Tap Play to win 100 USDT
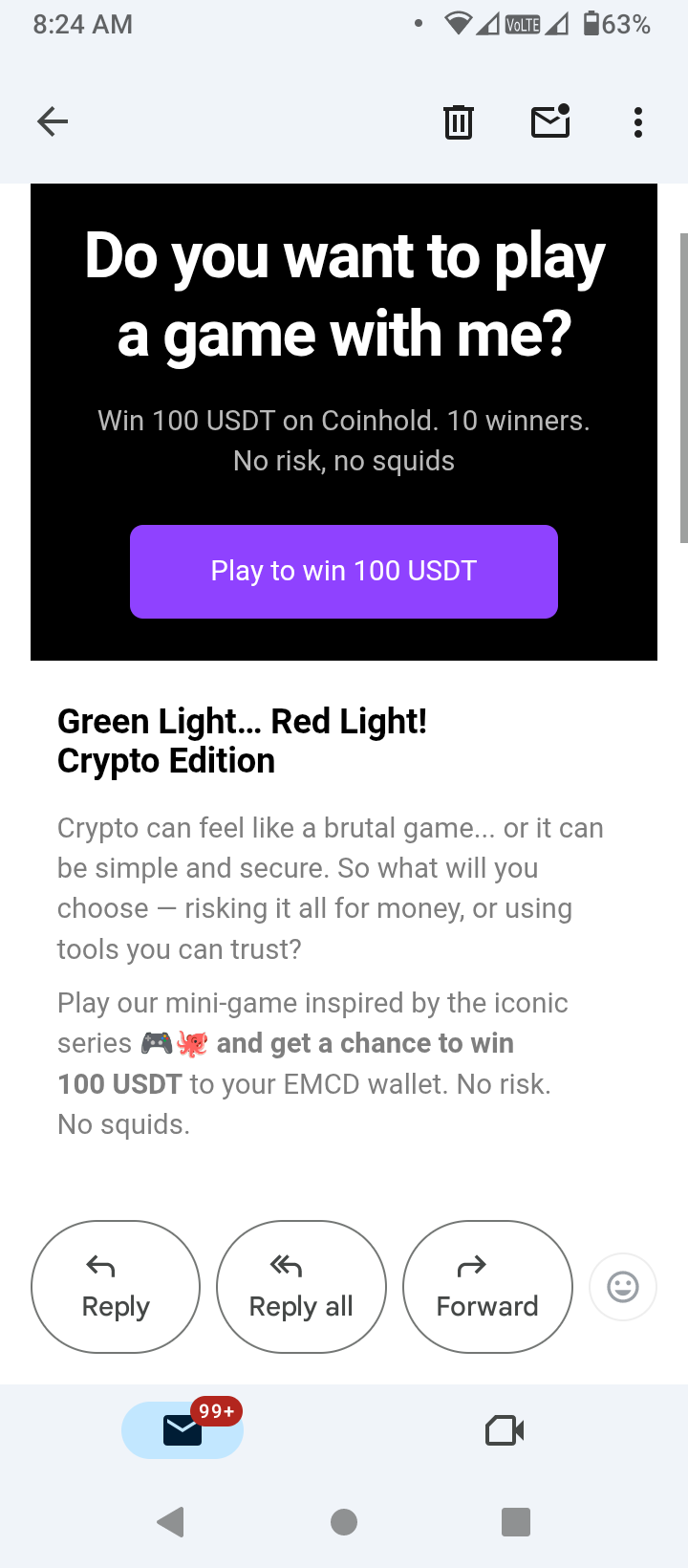Viewport: 688px width, 1568px height. 344,571
